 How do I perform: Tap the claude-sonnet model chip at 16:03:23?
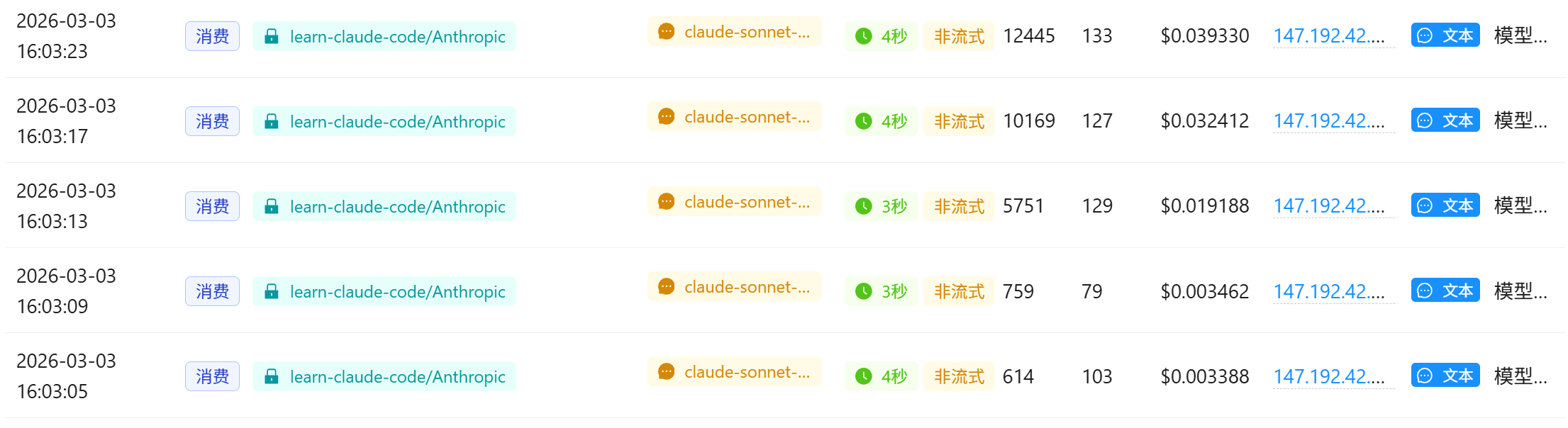pyautogui.click(x=735, y=32)
